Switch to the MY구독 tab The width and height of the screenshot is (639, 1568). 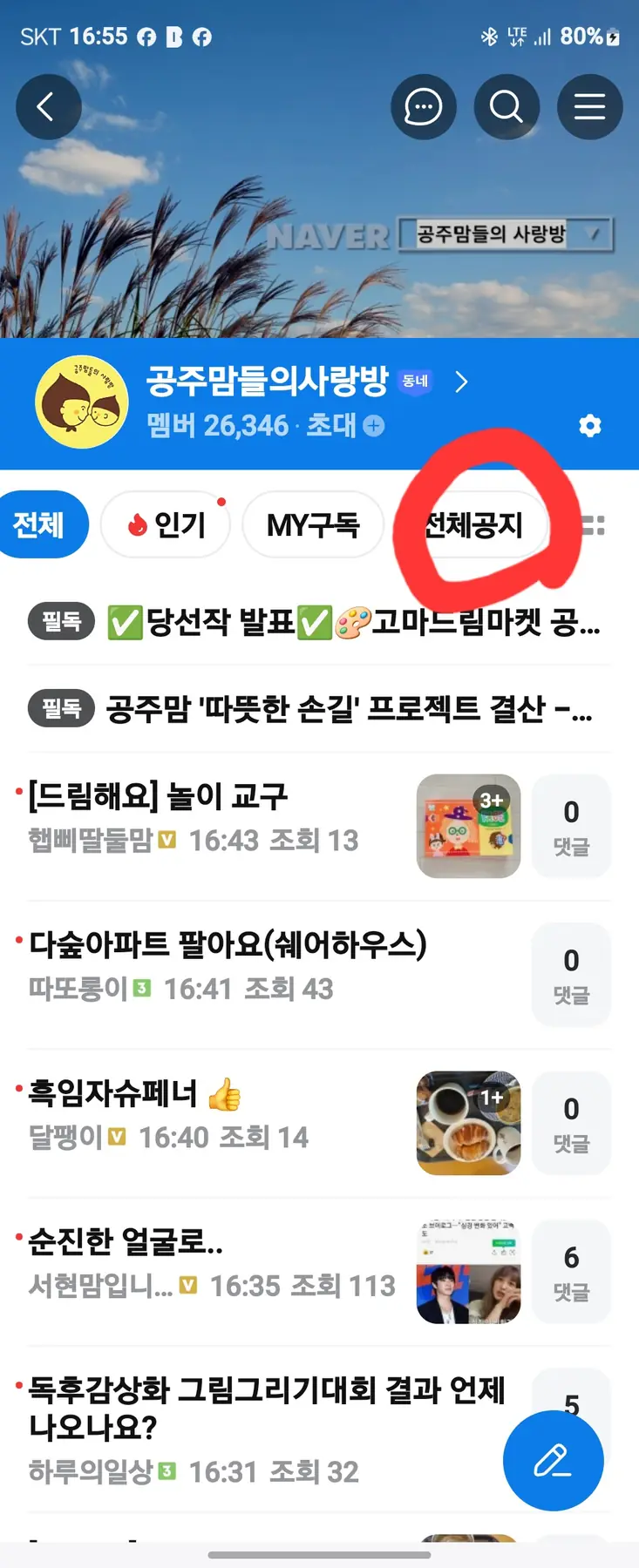[x=313, y=524]
